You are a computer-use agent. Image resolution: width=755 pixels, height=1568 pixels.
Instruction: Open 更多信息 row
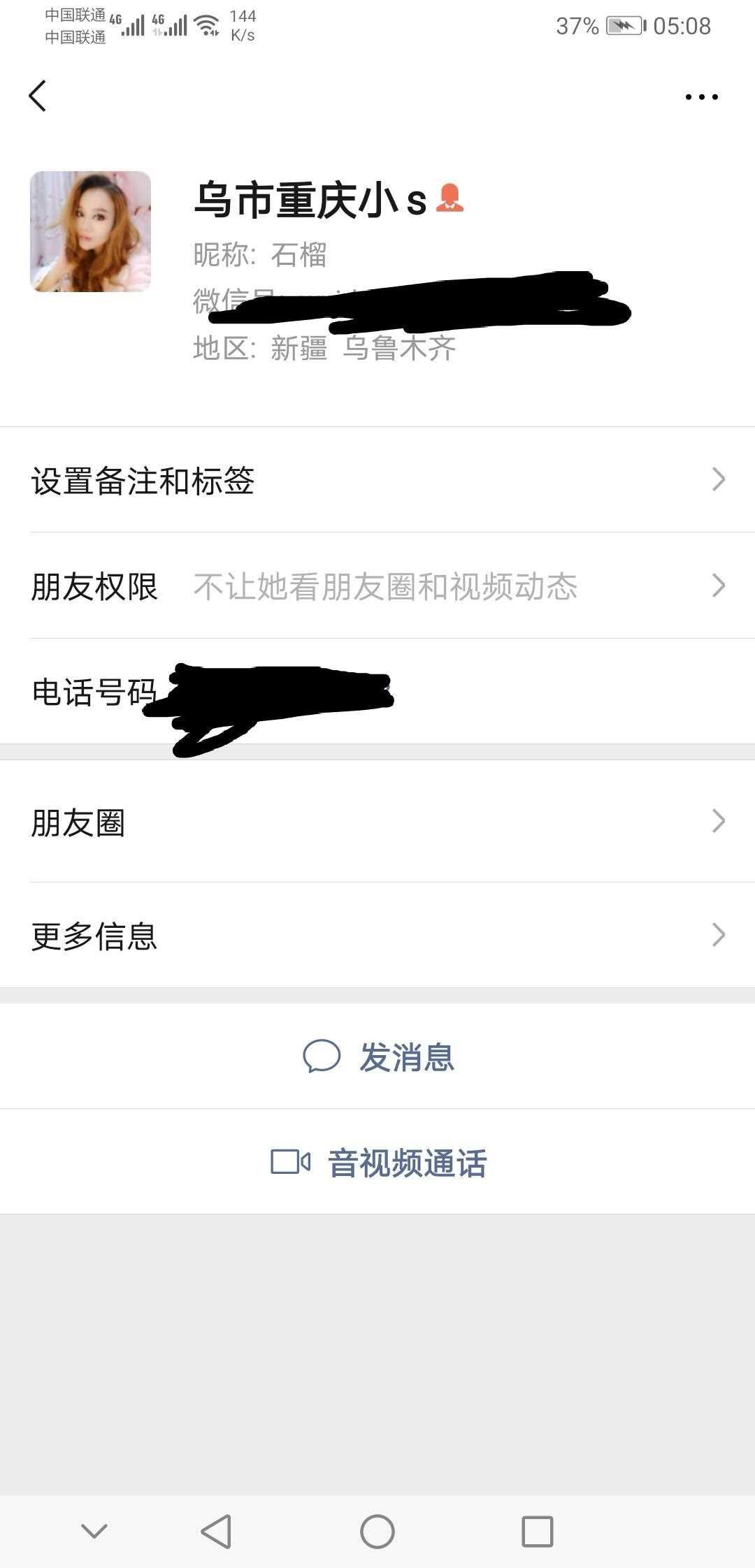377,935
